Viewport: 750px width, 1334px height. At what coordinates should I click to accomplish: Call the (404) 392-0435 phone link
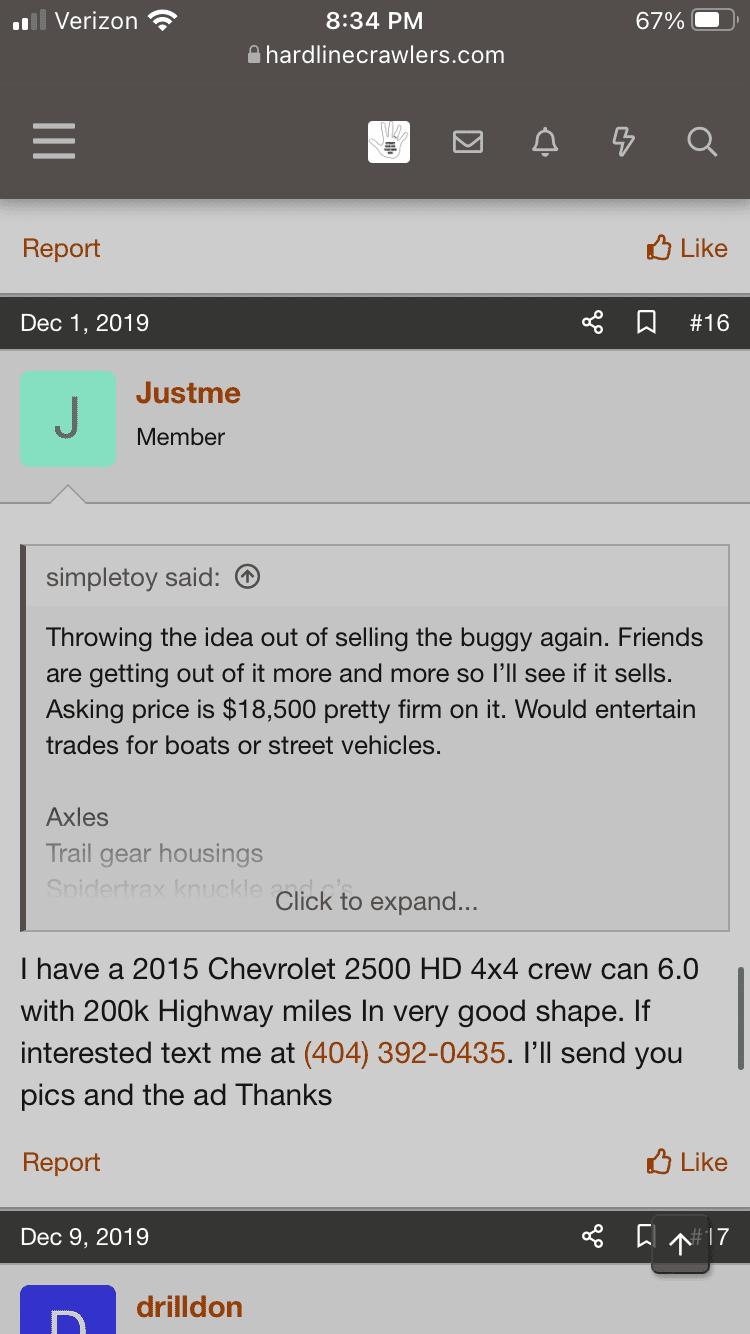tap(404, 1053)
